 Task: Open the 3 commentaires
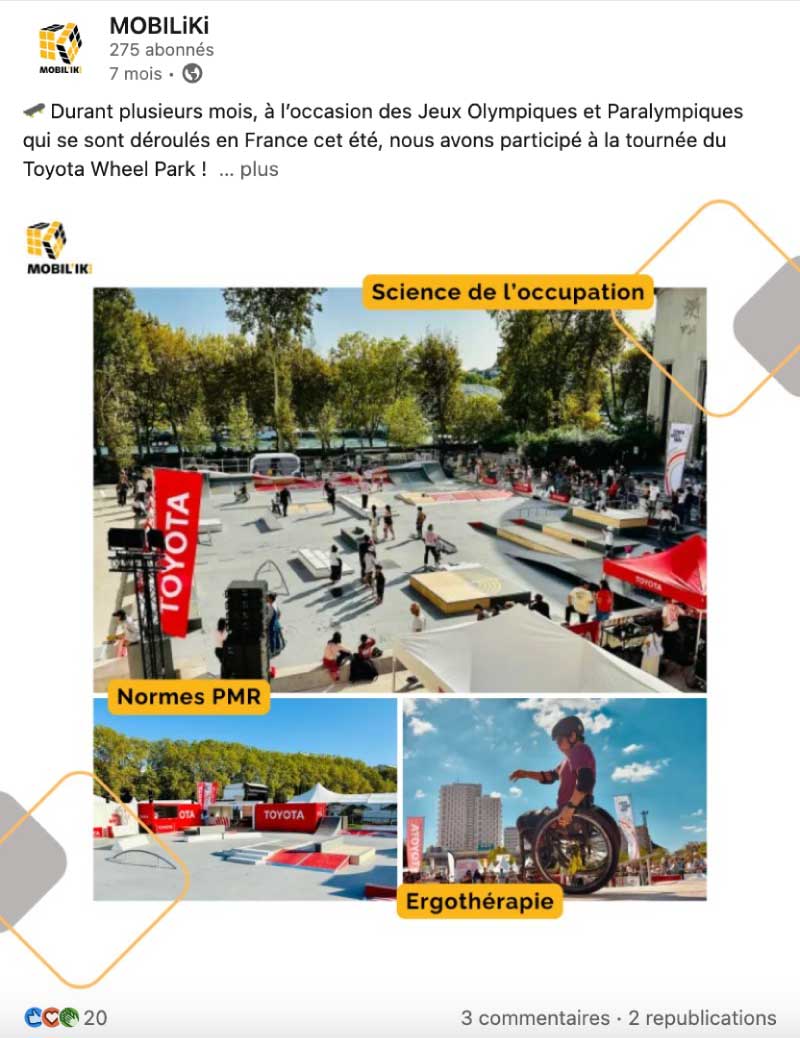pos(535,1018)
